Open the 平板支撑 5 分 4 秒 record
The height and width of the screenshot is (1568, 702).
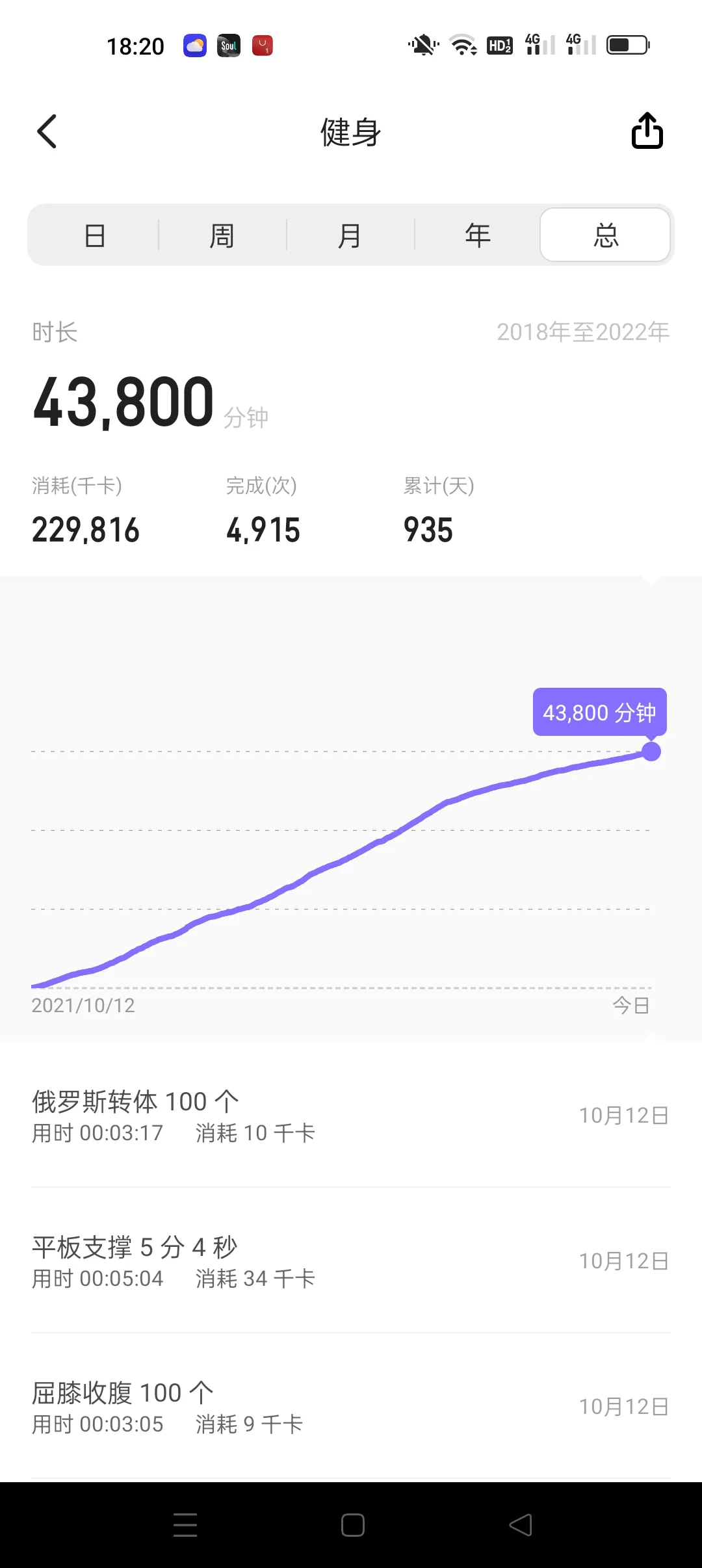pyautogui.click(x=351, y=1261)
